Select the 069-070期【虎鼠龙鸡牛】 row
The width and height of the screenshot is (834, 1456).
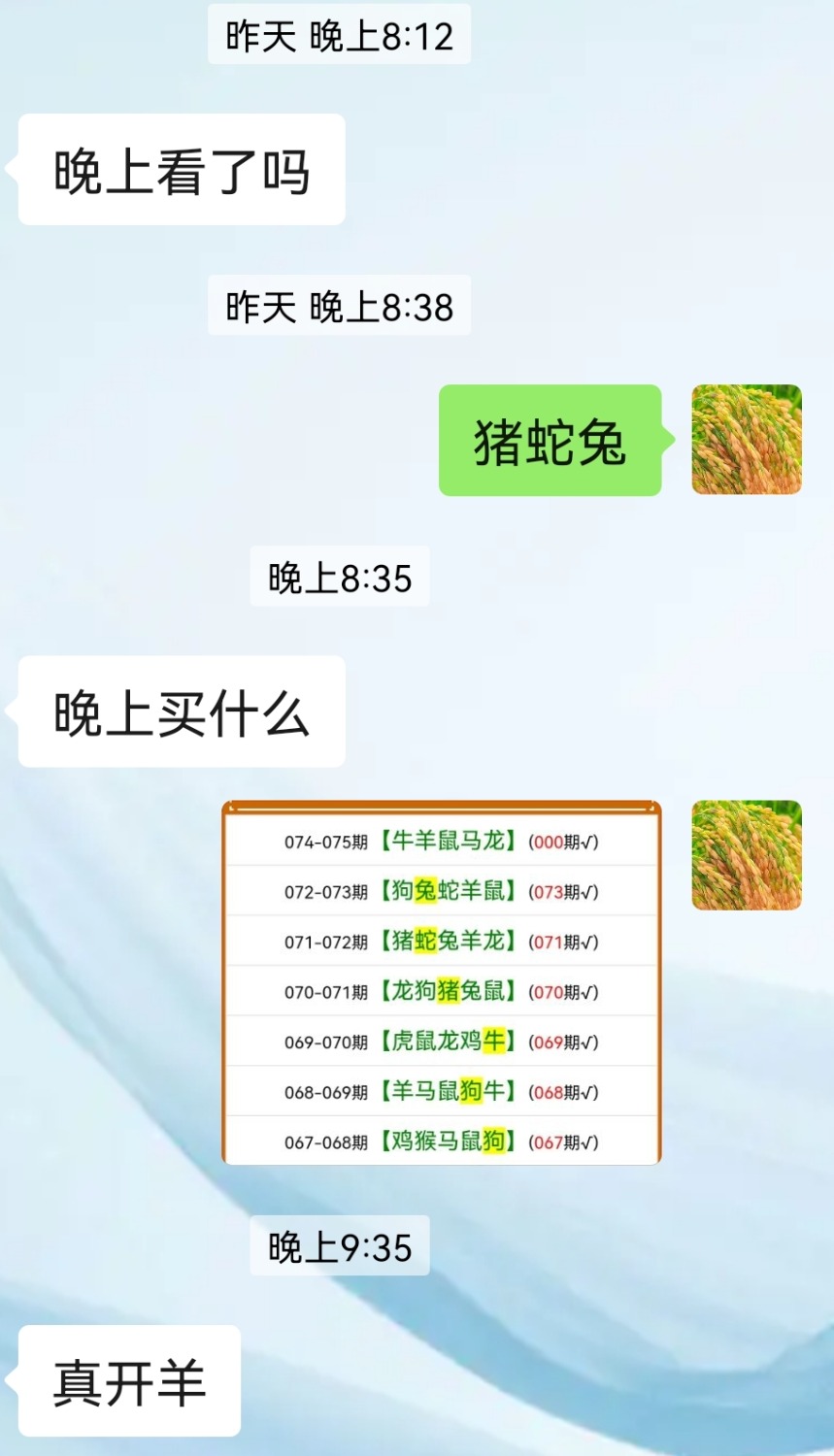(442, 1041)
